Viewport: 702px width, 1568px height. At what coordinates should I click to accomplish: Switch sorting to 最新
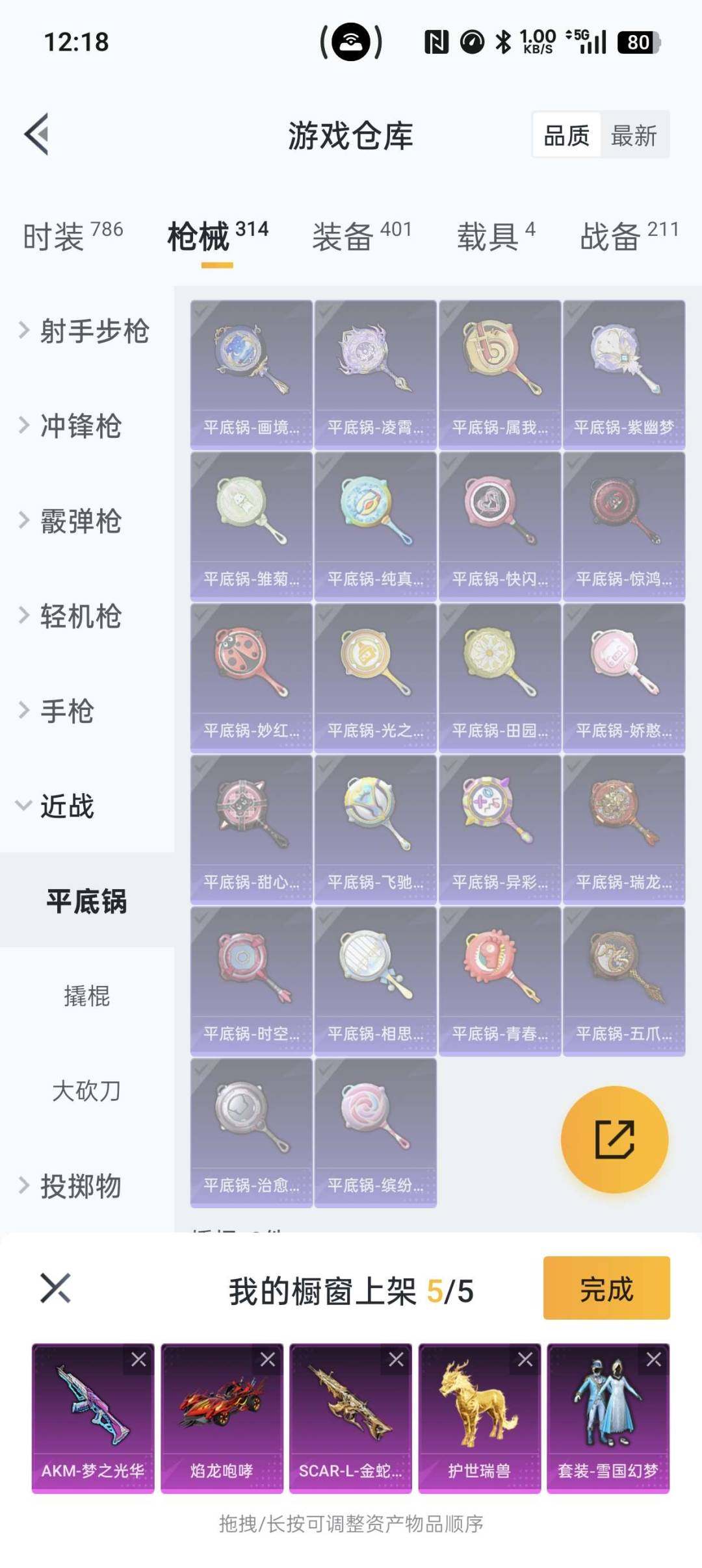(x=634, y=136)
